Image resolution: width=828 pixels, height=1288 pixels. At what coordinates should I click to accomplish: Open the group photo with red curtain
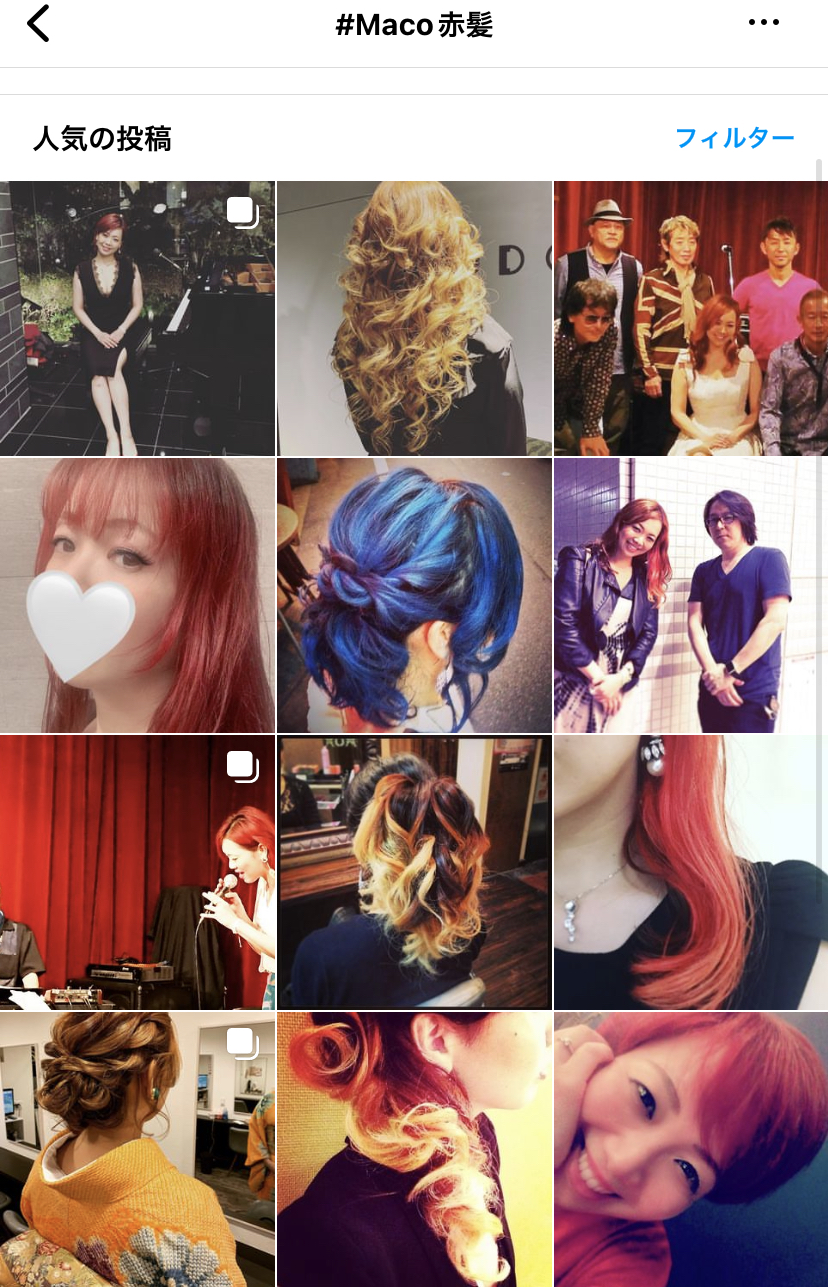click(691, 318)
